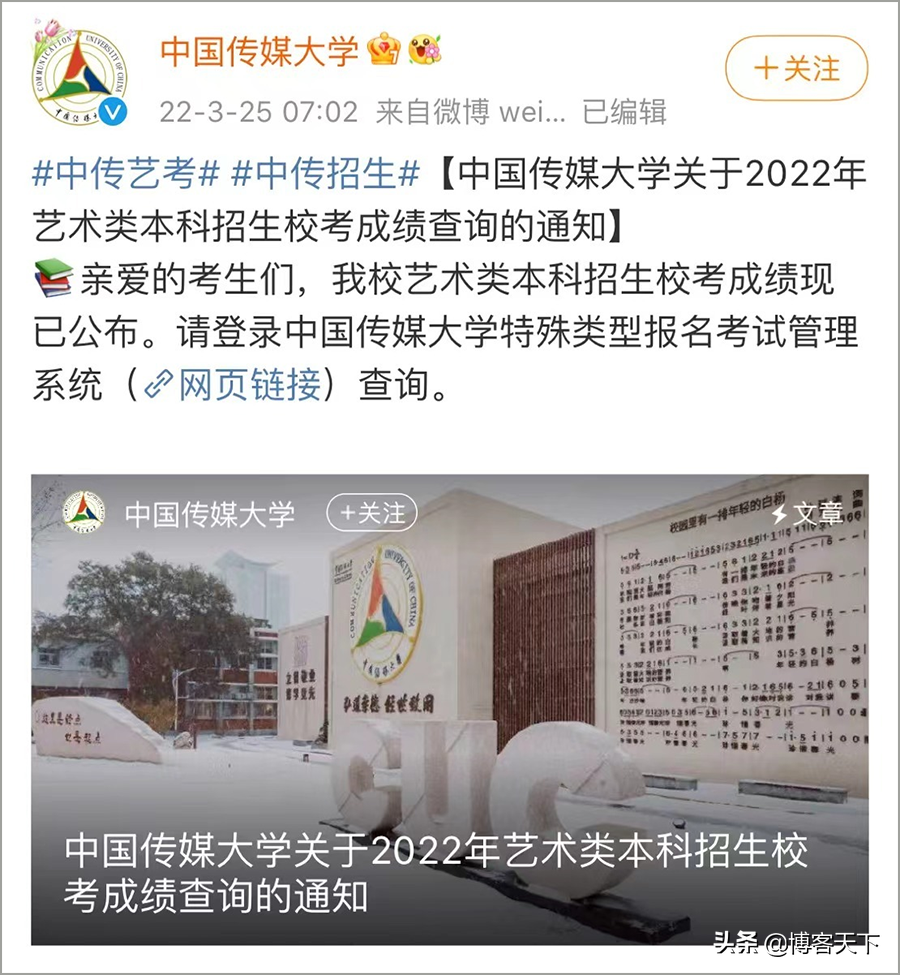The width and height of the screenshot is (900, 975).
Task: Click the link chain icon before 网页链接
Action: 158,385
